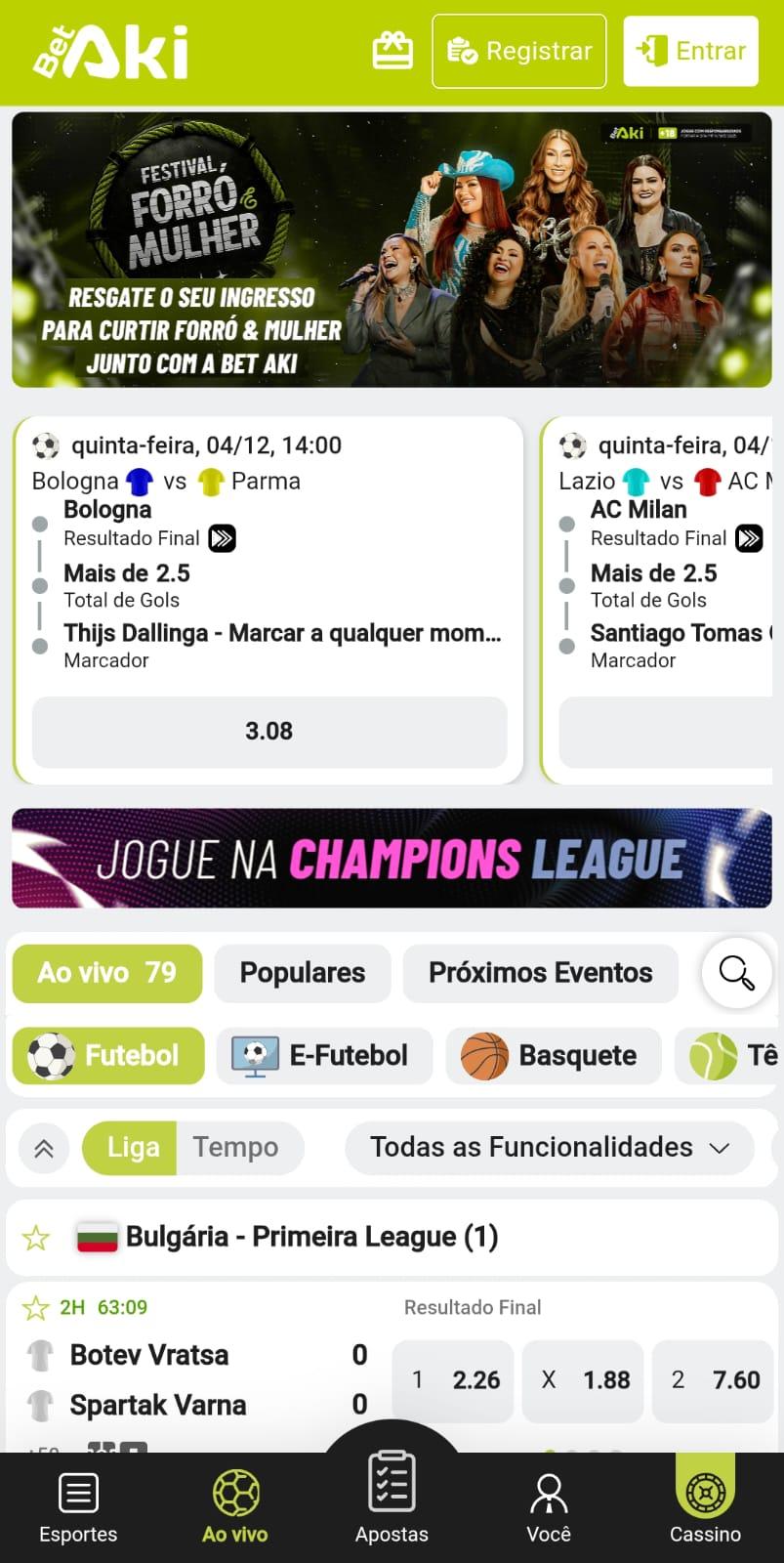Switch to the Populares tab

click(302, 973)
